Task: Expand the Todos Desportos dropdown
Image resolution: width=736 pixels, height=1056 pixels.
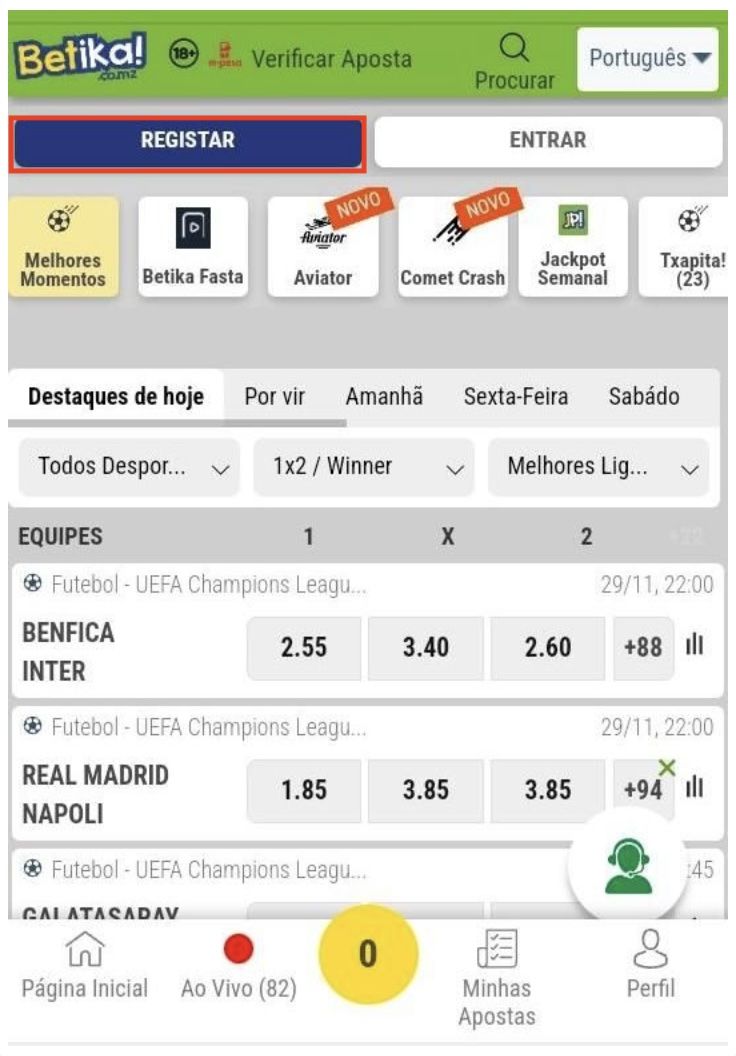Action: click(x=130, y=466)
